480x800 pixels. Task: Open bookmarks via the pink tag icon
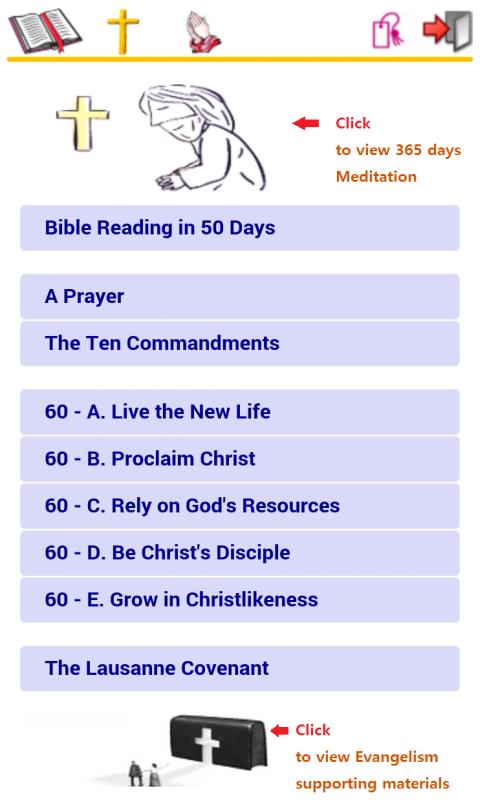tap(388, 31)
